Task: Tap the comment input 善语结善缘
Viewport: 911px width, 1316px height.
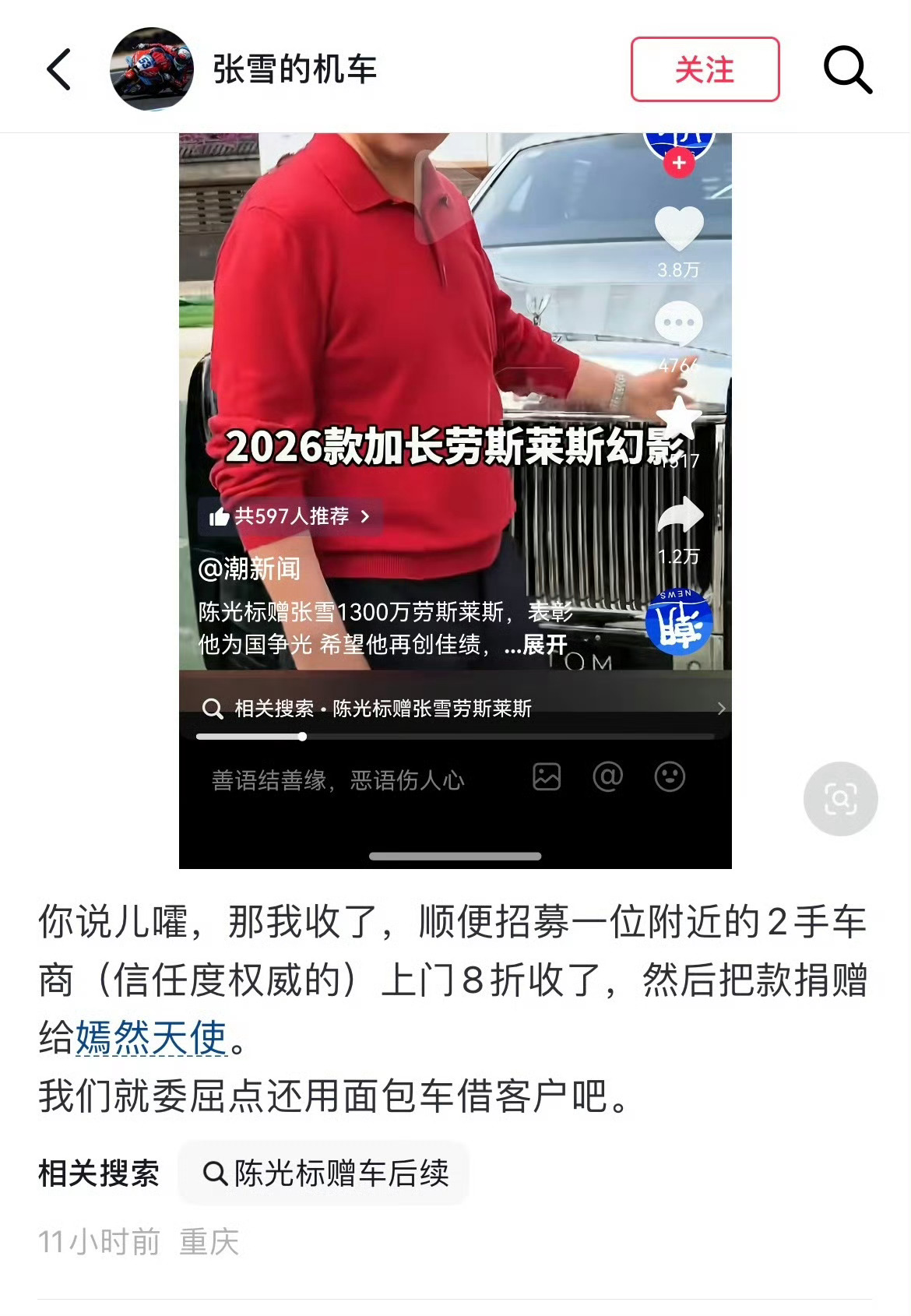Action: tap(335, 777)
